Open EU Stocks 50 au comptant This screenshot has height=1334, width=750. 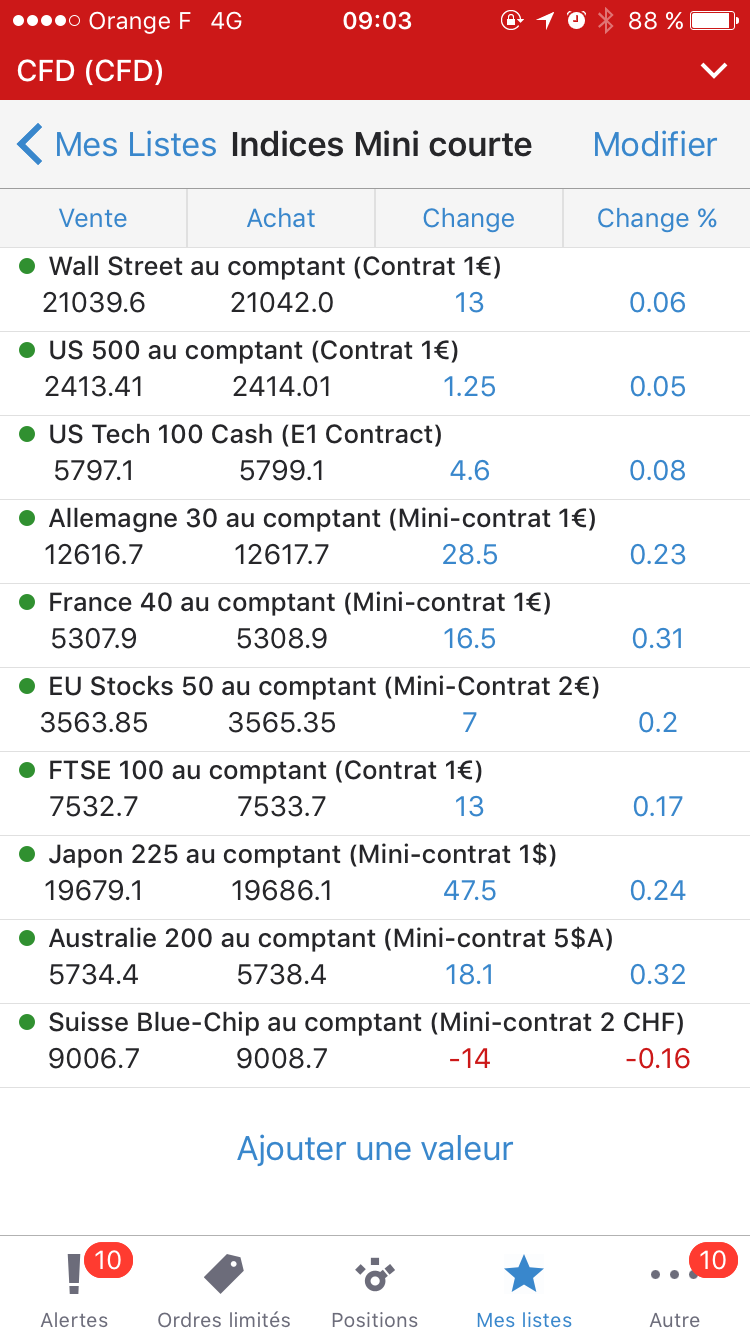pos(324,687)
